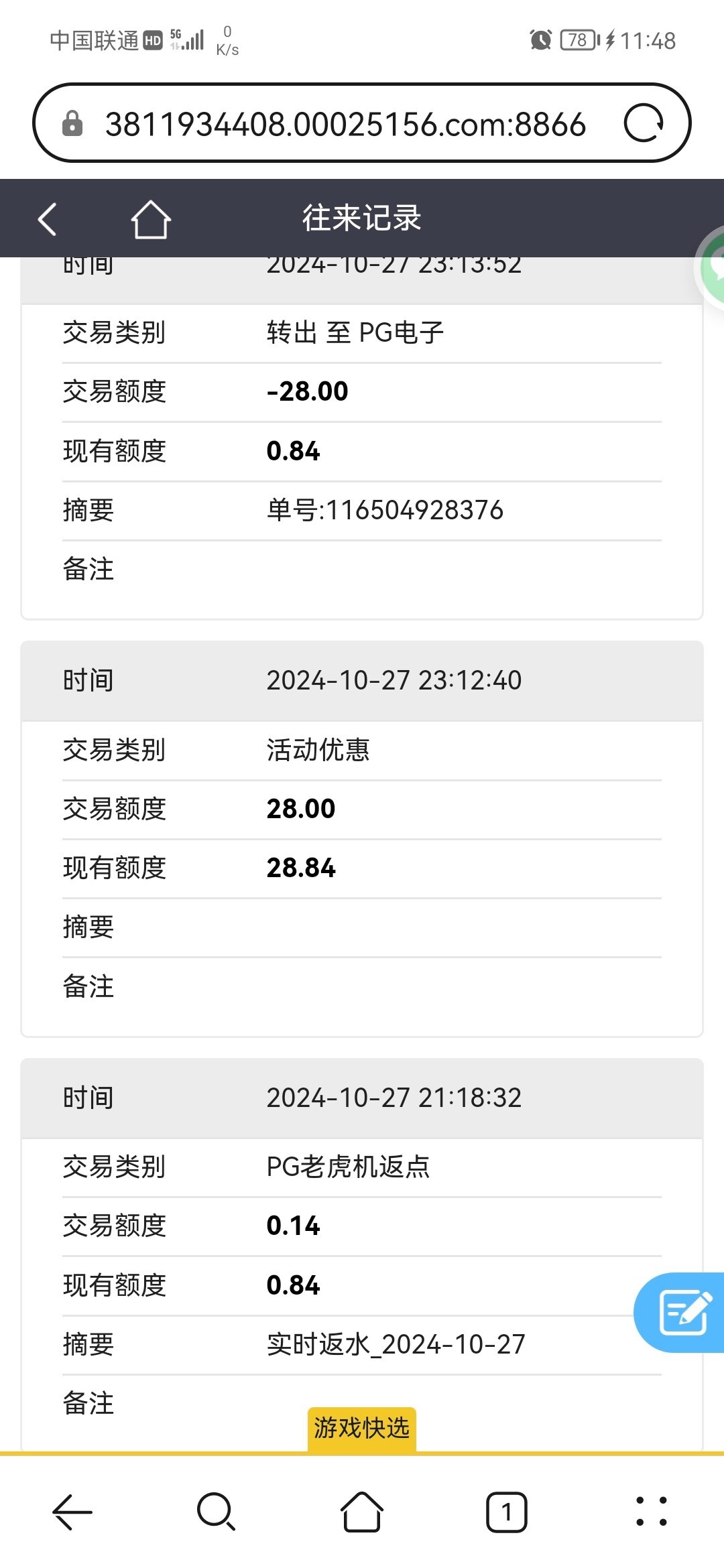Tap the blue floating note button
Viewport: 724px width, 1568px height.
[680, 1312]
